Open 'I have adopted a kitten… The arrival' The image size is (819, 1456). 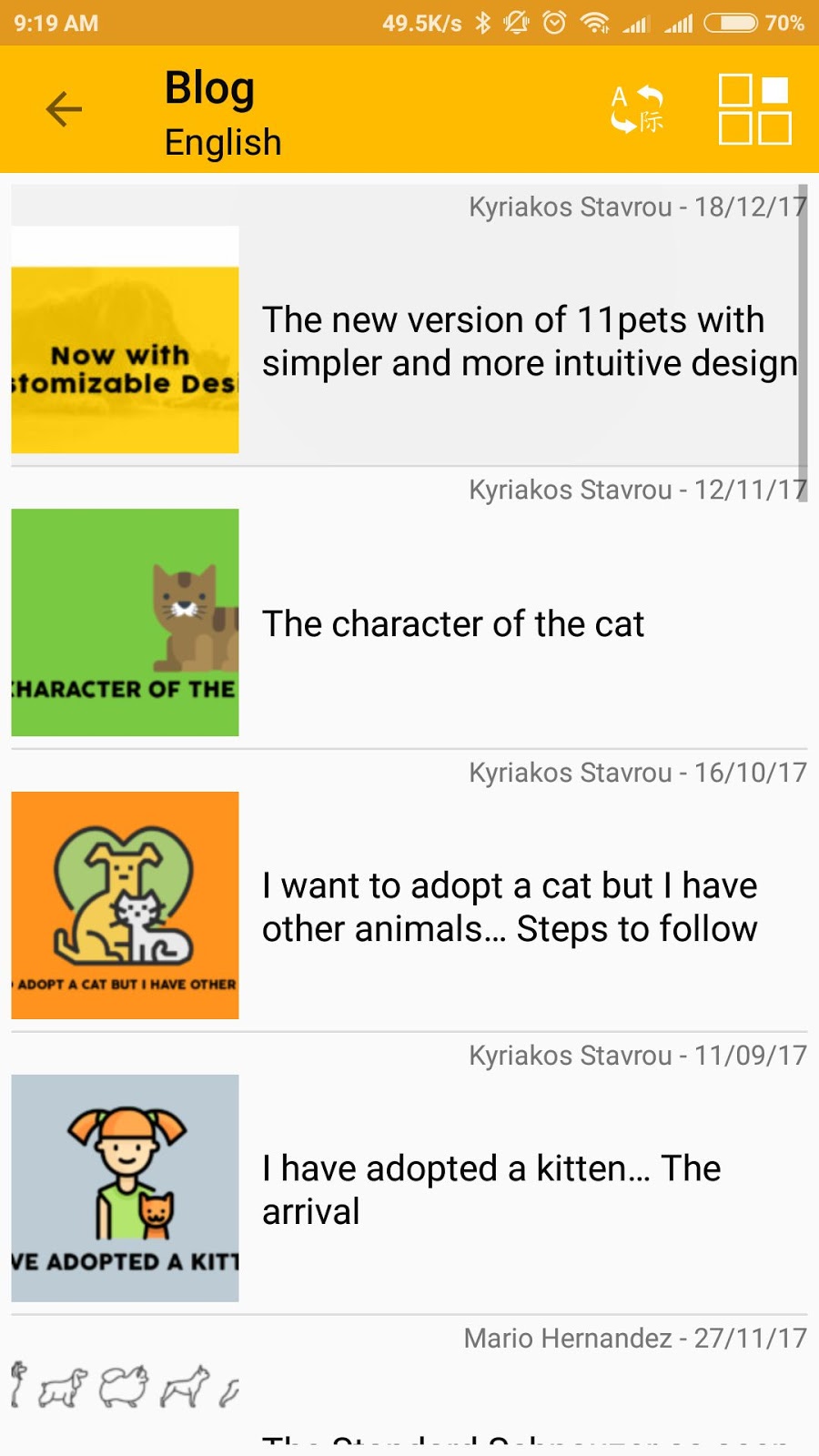pos(491,1189)
